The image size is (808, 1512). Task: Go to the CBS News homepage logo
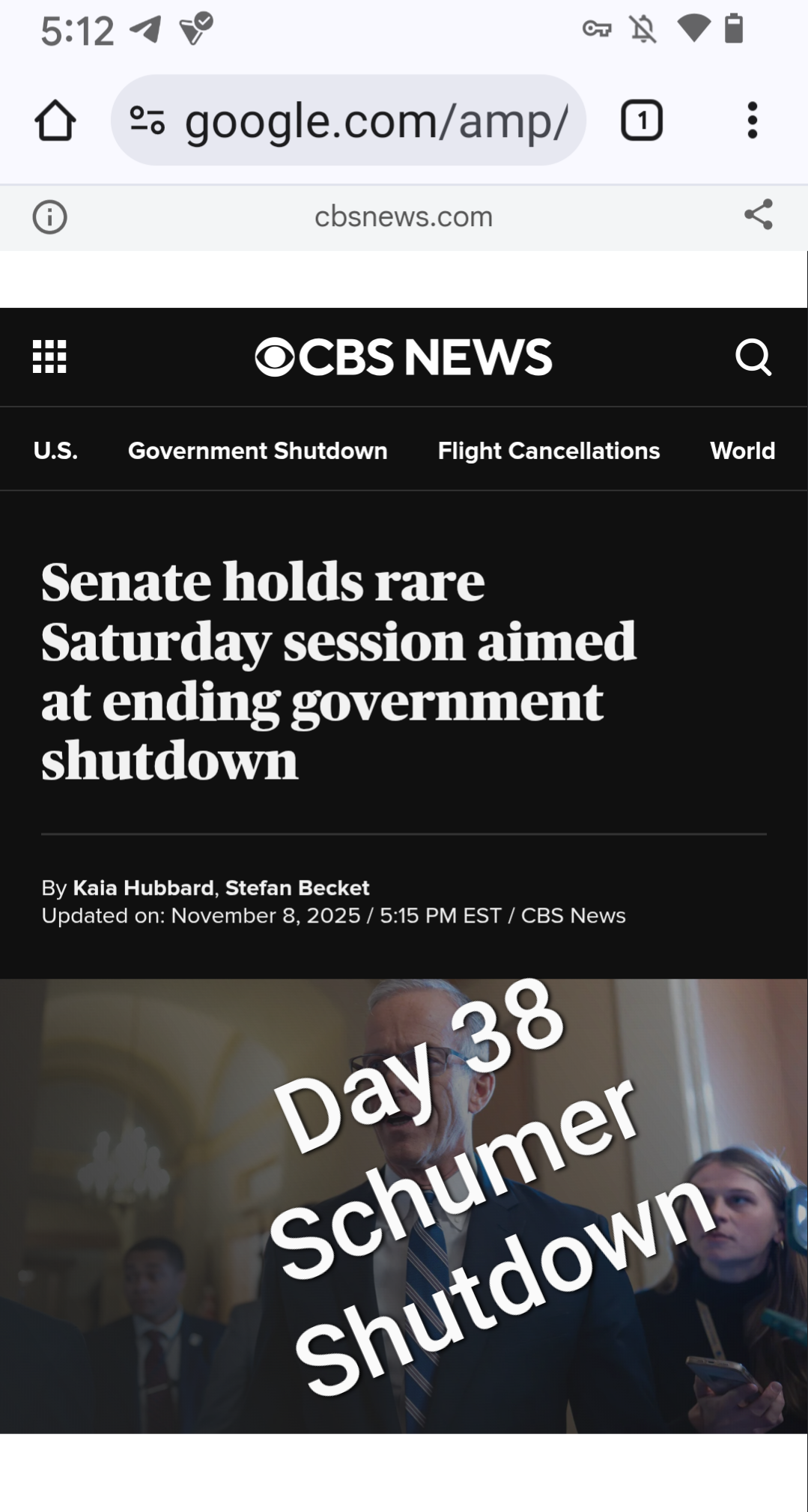tap(404, 356)
